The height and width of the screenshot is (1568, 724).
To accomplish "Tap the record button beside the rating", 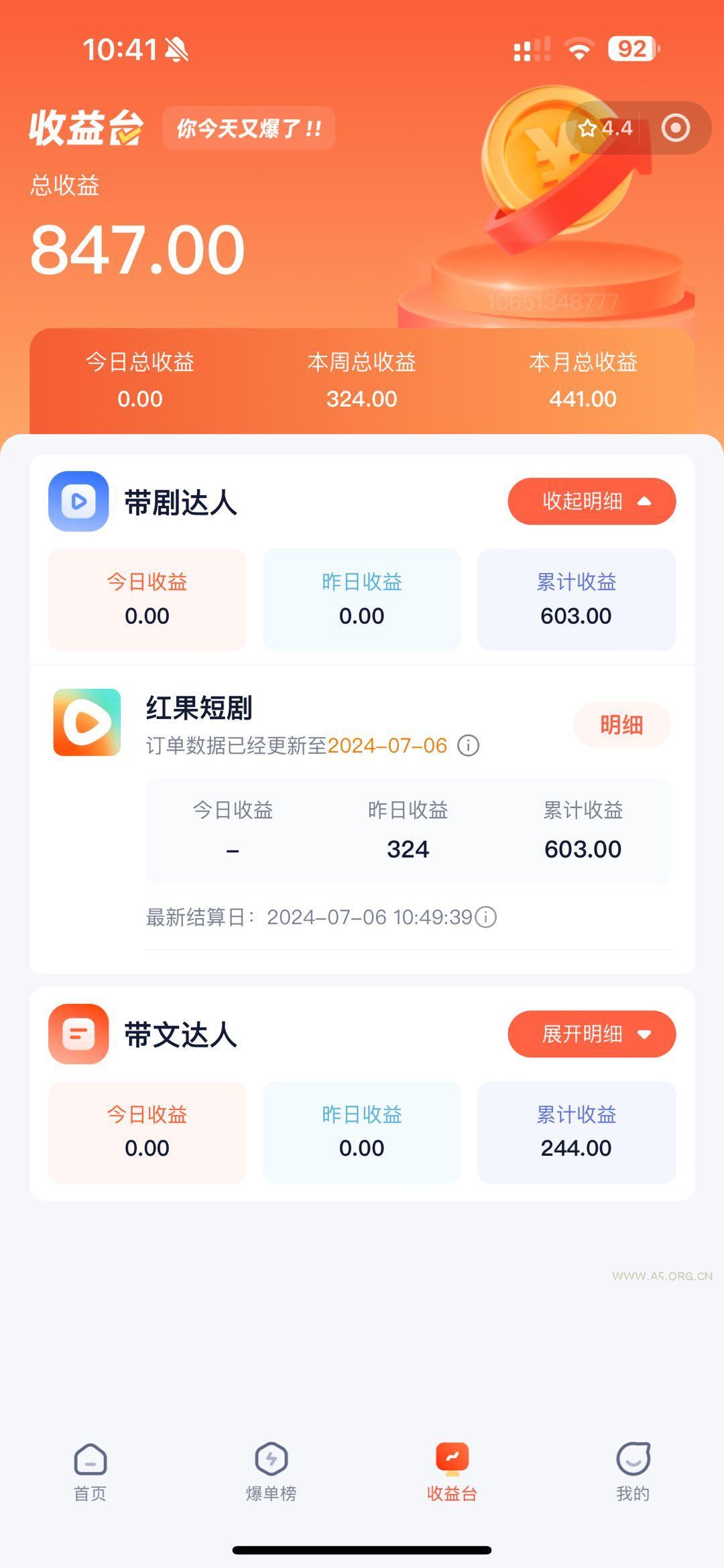I will [676, 129].
